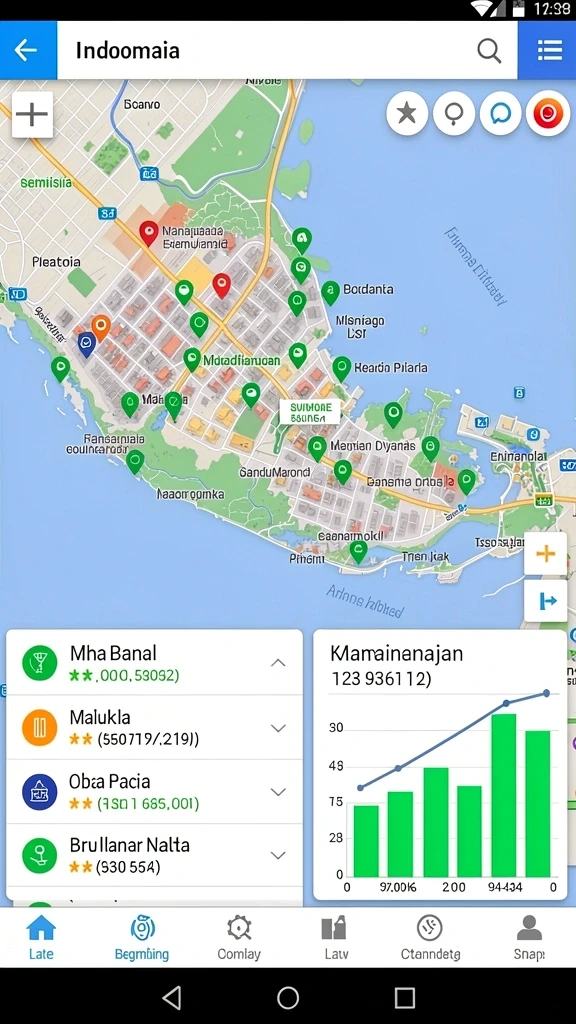Tap the system home button
Viewport: 576px width, 1024px height.
click(x=288, y=997)
